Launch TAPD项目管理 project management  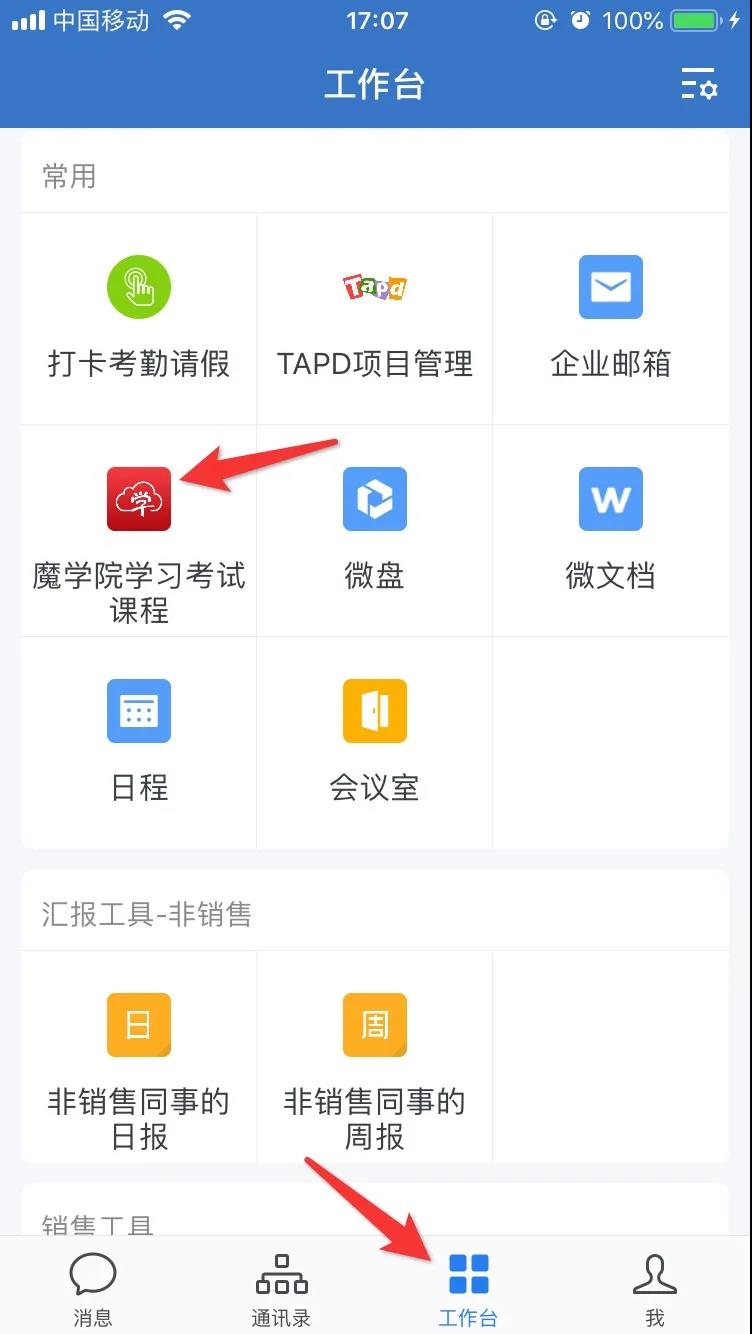375,315
